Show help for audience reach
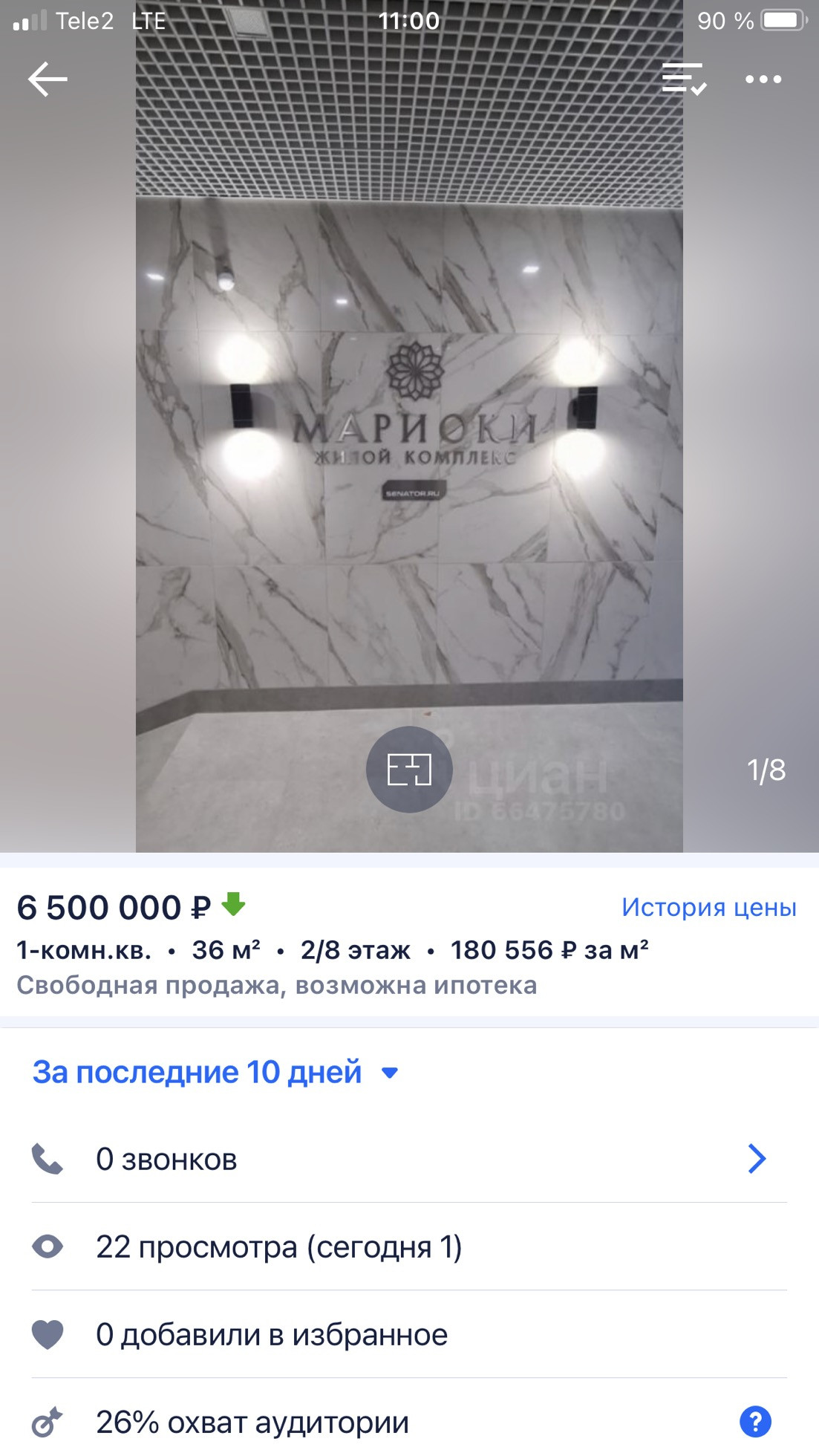 click(755, 1422)
